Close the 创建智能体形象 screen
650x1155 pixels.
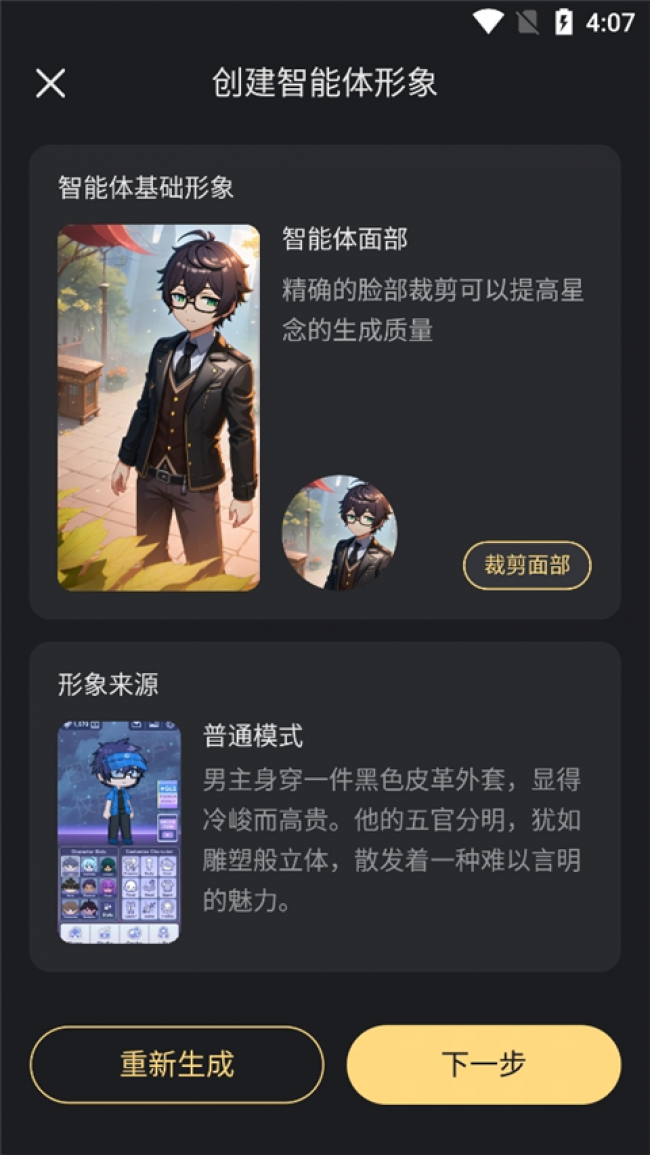[x=51, y=83]
